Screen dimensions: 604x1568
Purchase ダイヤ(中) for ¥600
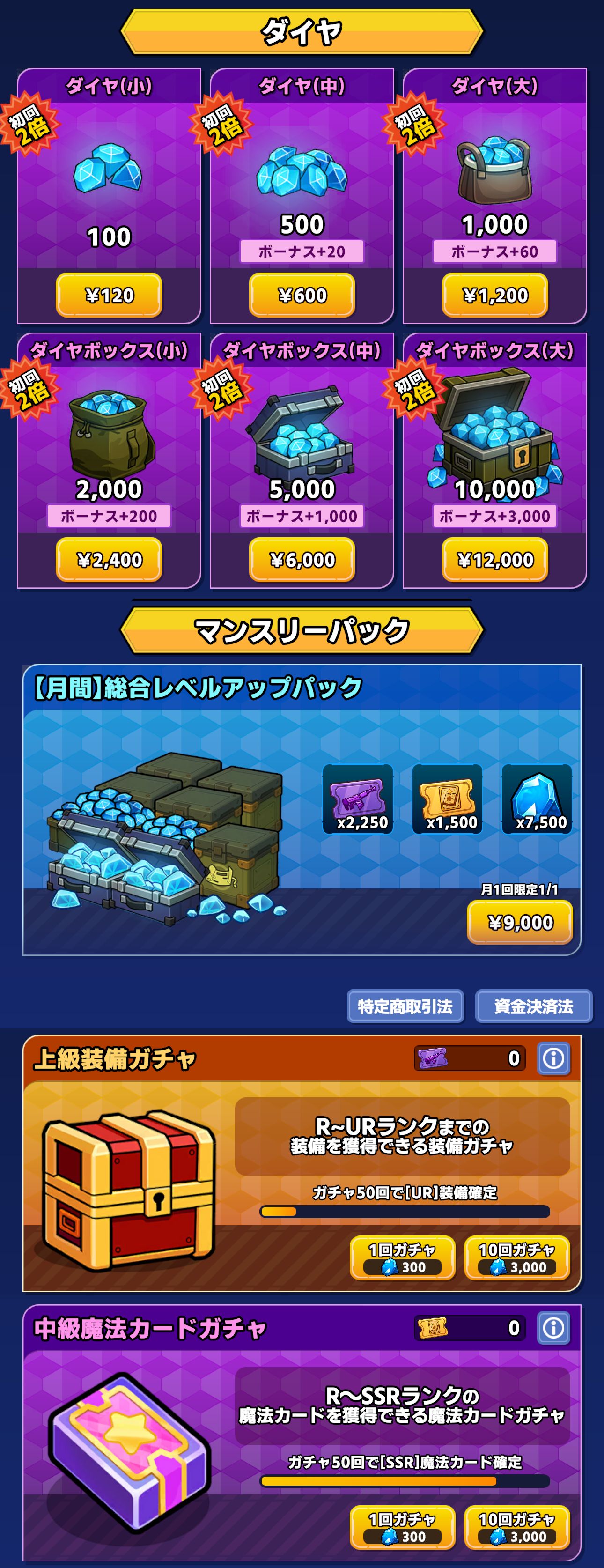[x=302, y=295]
